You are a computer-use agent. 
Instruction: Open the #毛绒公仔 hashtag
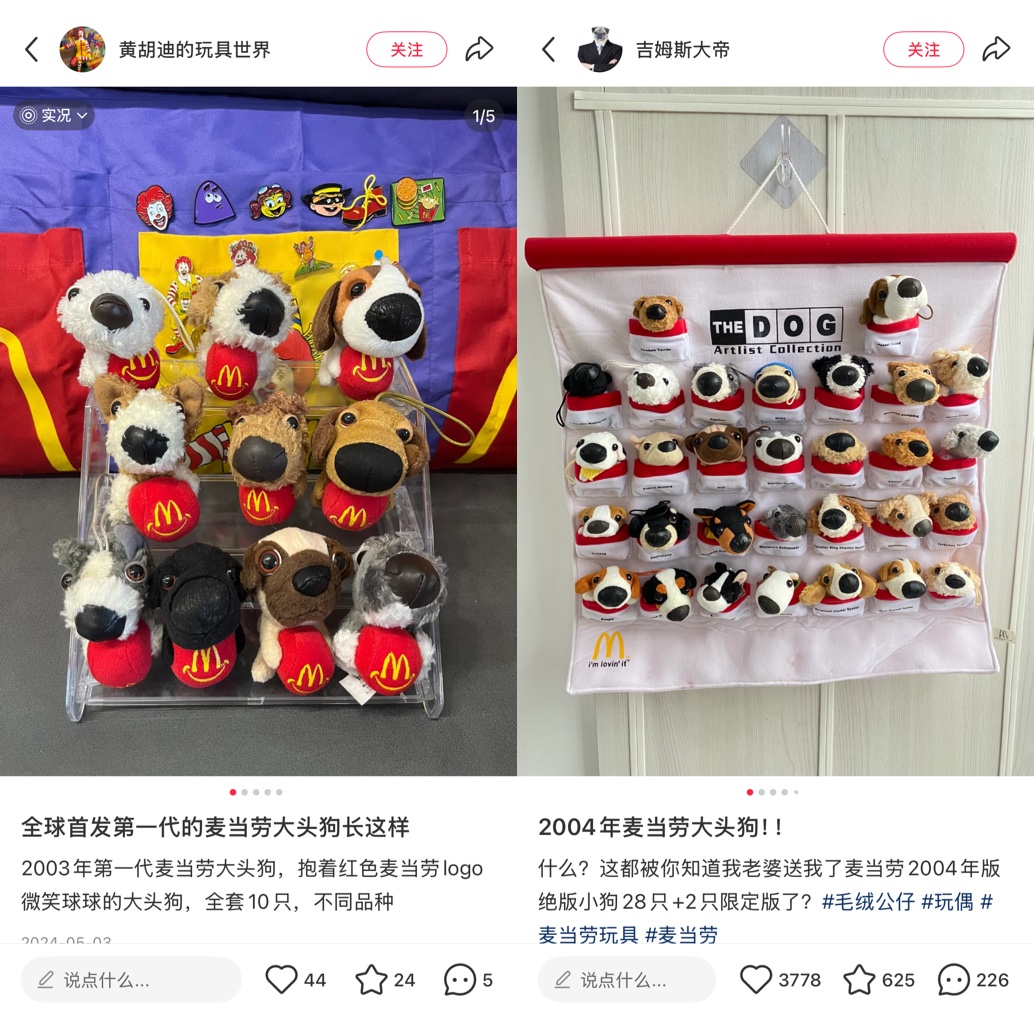coord(868,901)
